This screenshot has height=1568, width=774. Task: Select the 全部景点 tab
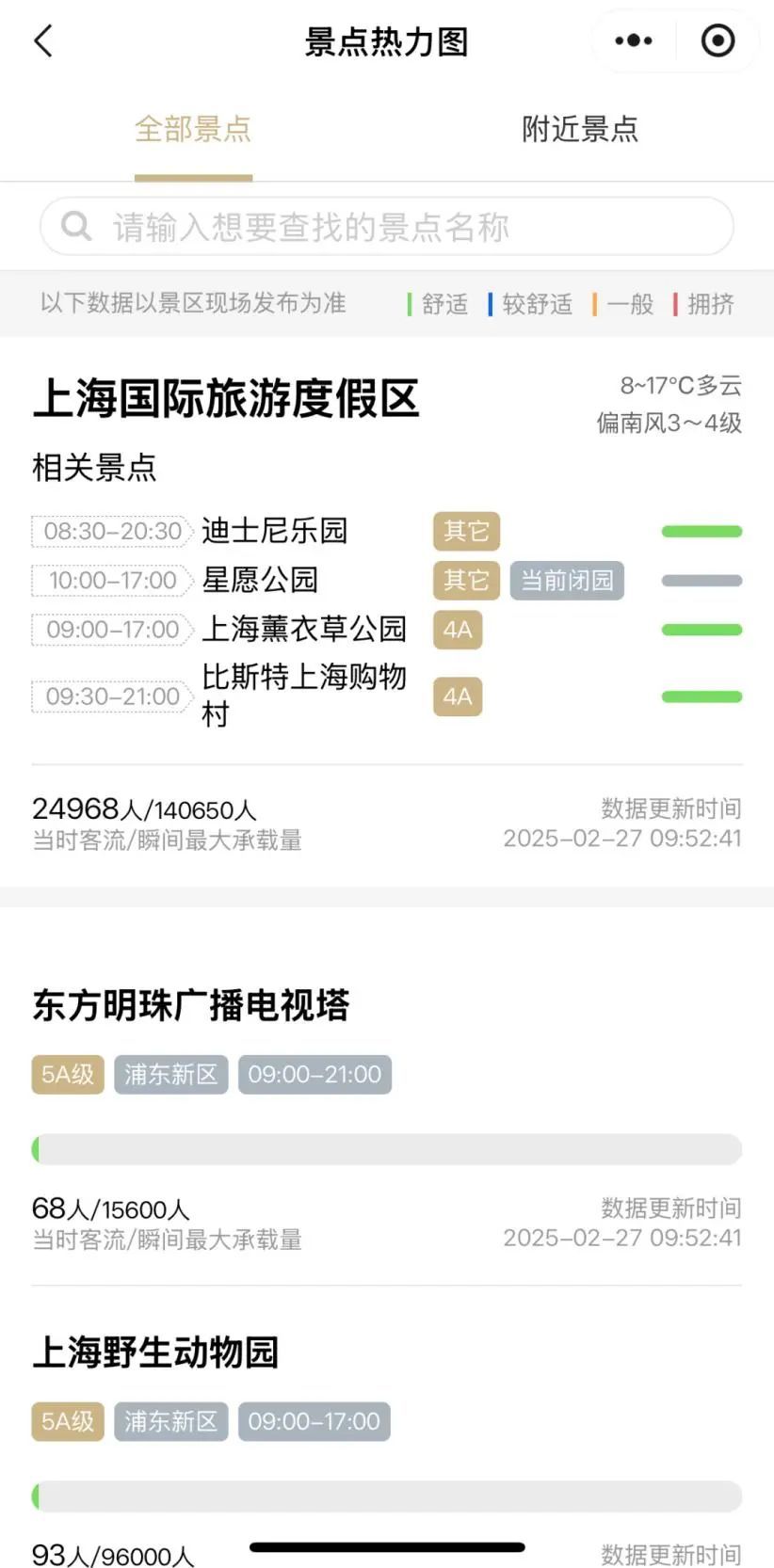tap(193, 129)
